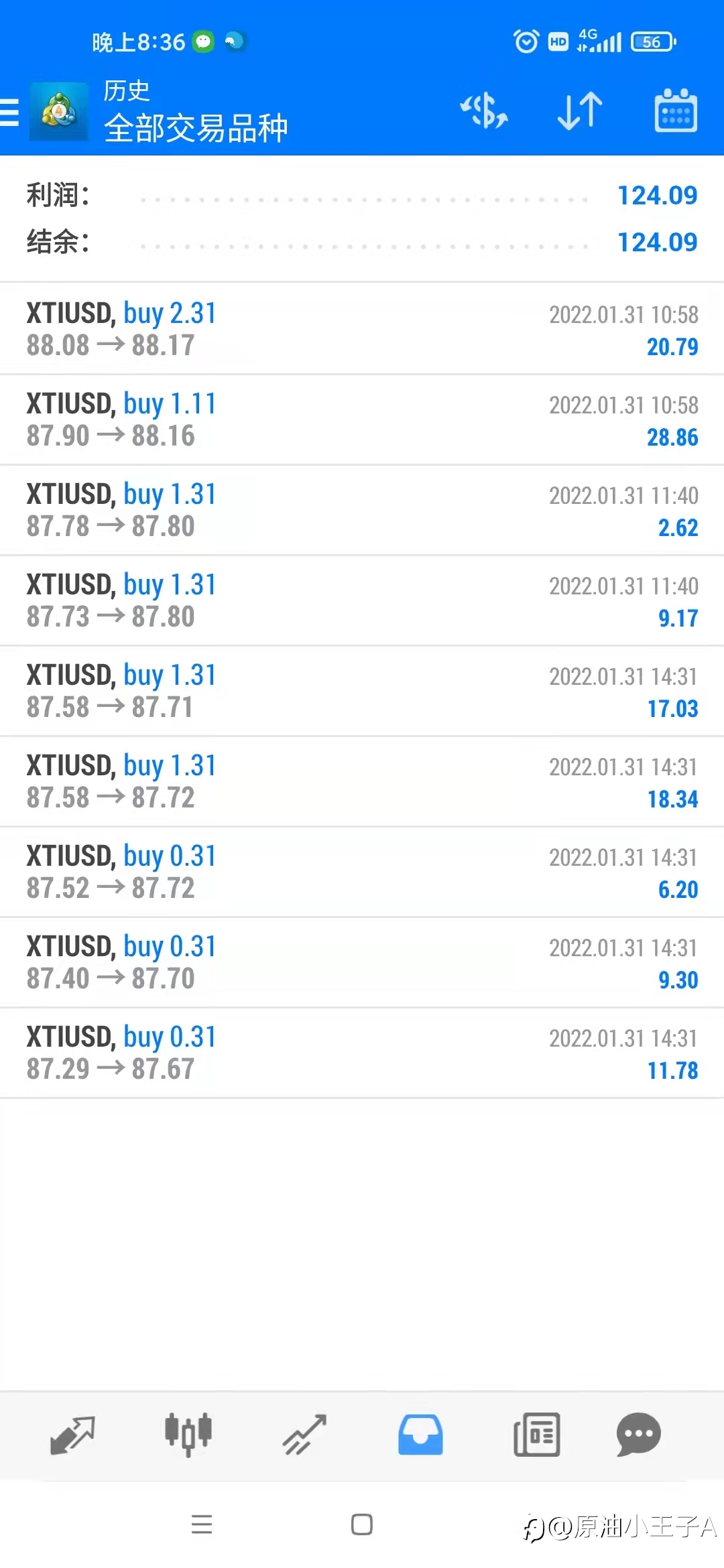Open the XTIUSD buy 1.11 trade
The image size is (724, 1568).
click(x=362, y=419)
